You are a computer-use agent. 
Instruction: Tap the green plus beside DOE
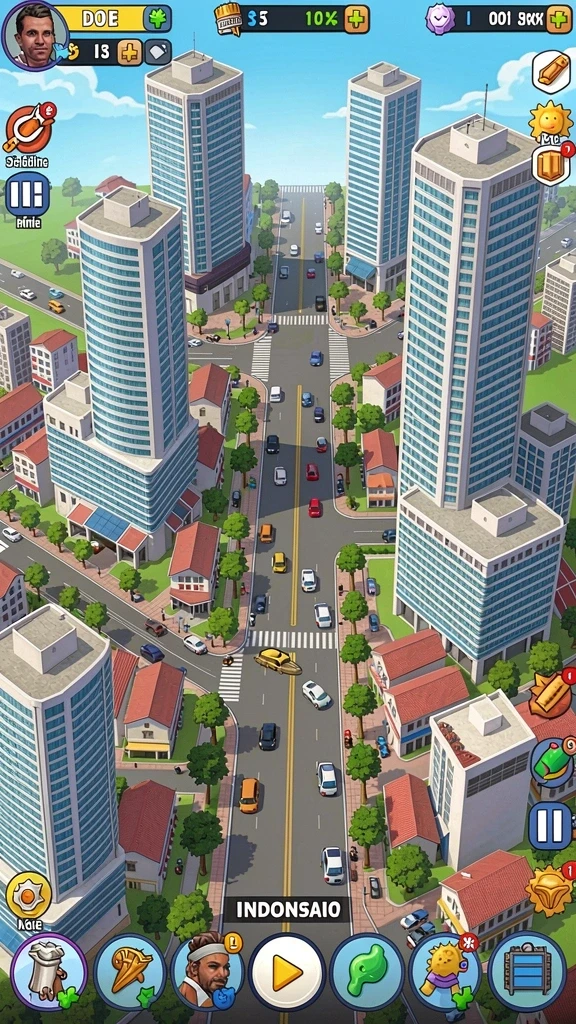pos(157,18)
